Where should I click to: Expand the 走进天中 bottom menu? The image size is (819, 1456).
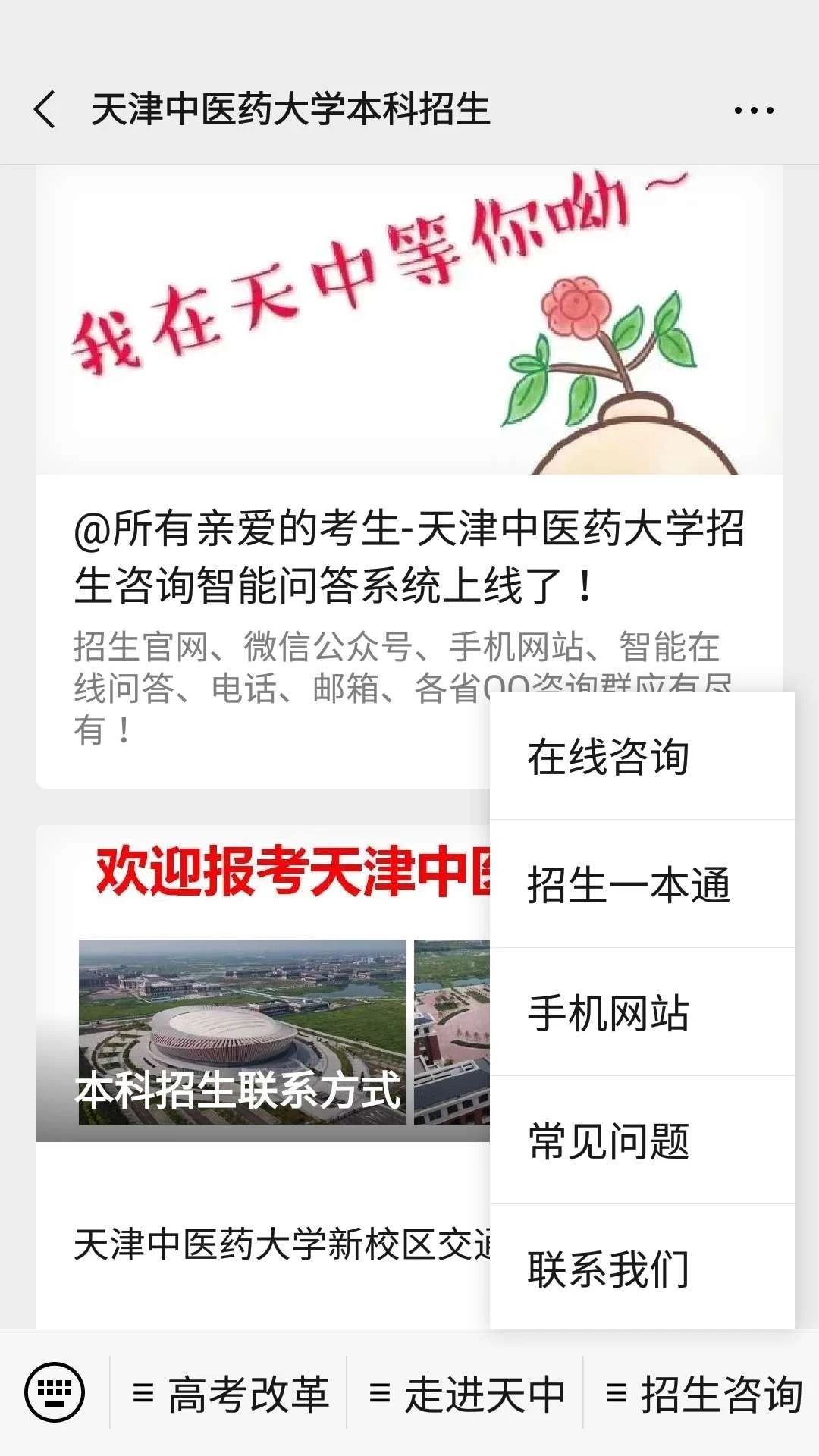click(466, 1394)
